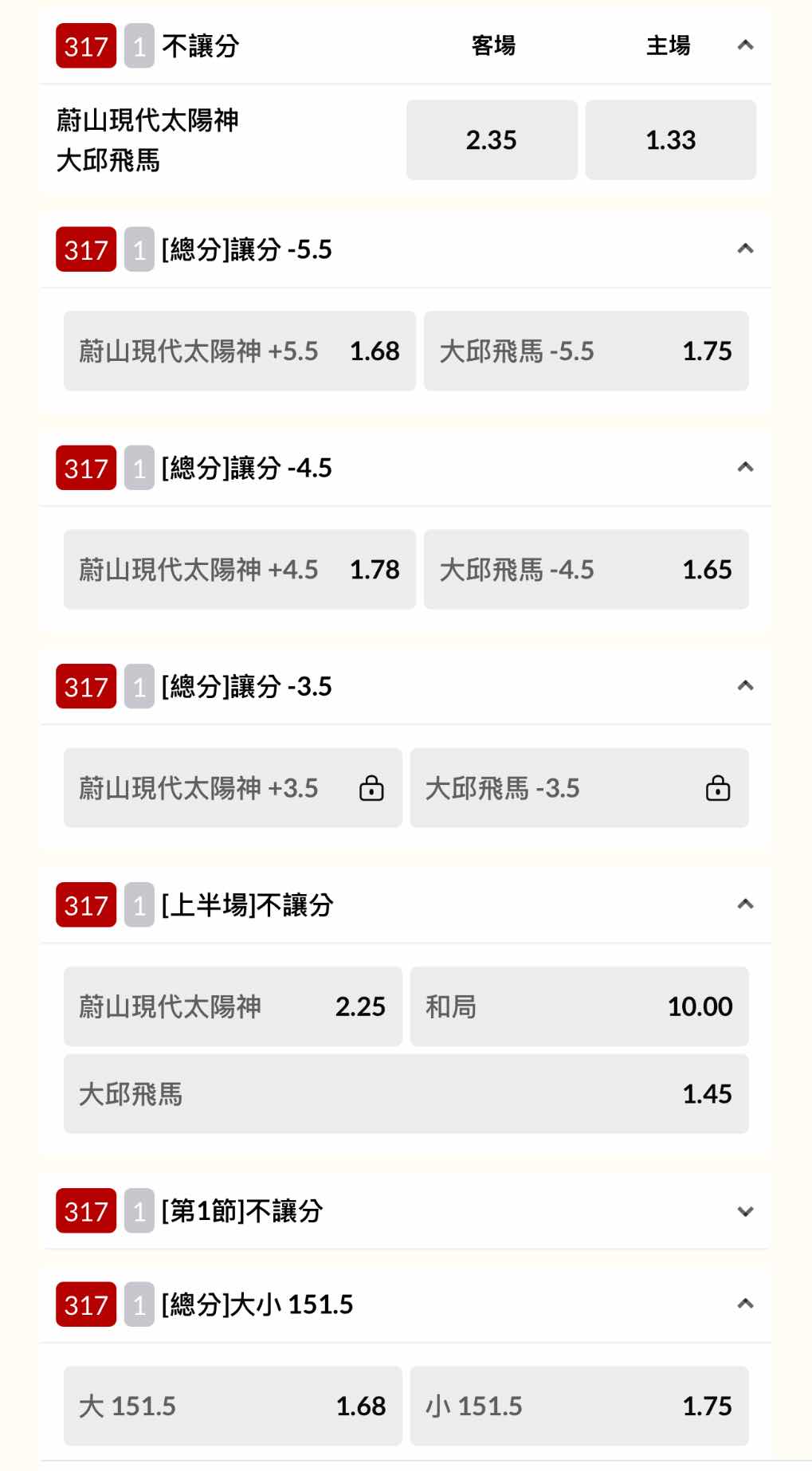Bet on 小 151.5 at 1.75
This screenshot has width=812, height=1471.
coord(579,1406)
